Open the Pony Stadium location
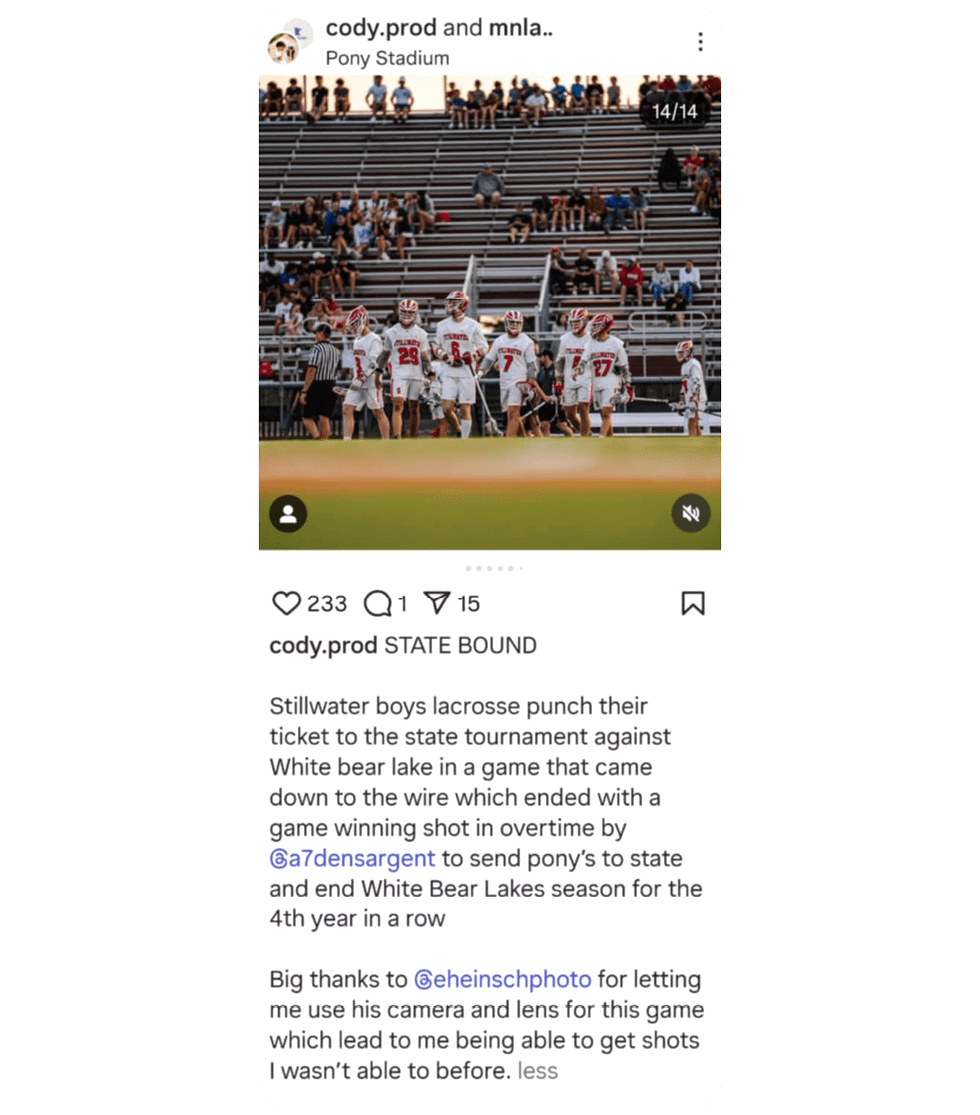Image resolution: width=980 pixels, height=1115 pixels. pyautogui.click(x=387, y=58)
